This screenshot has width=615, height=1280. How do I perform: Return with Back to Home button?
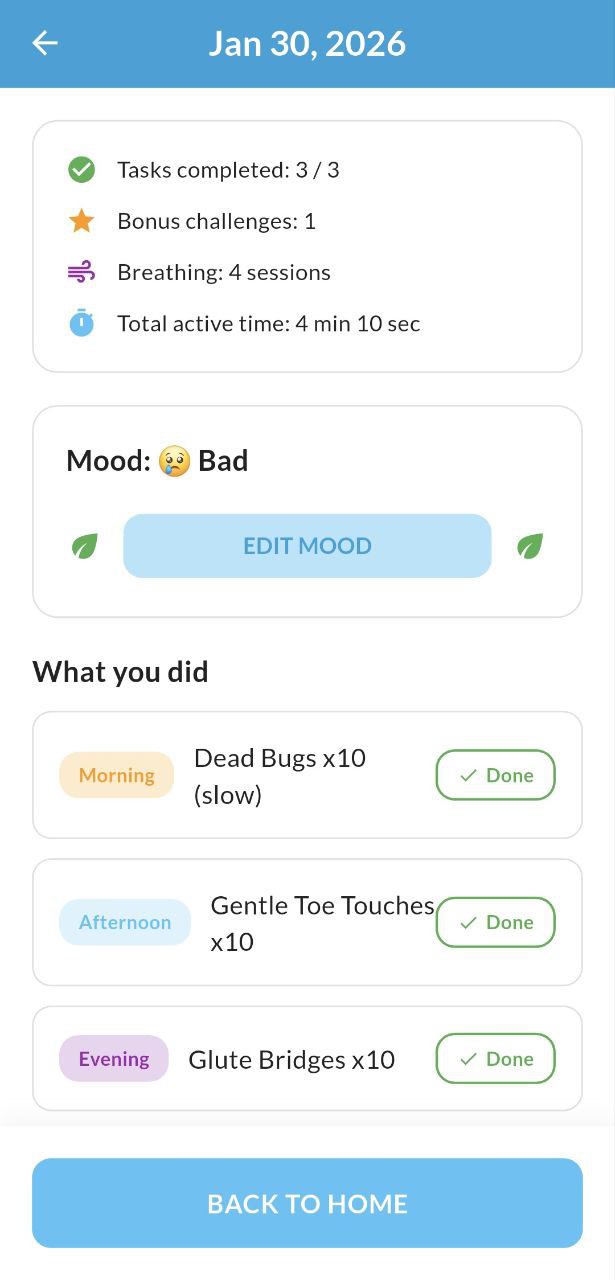click(x=307, y=1203)
